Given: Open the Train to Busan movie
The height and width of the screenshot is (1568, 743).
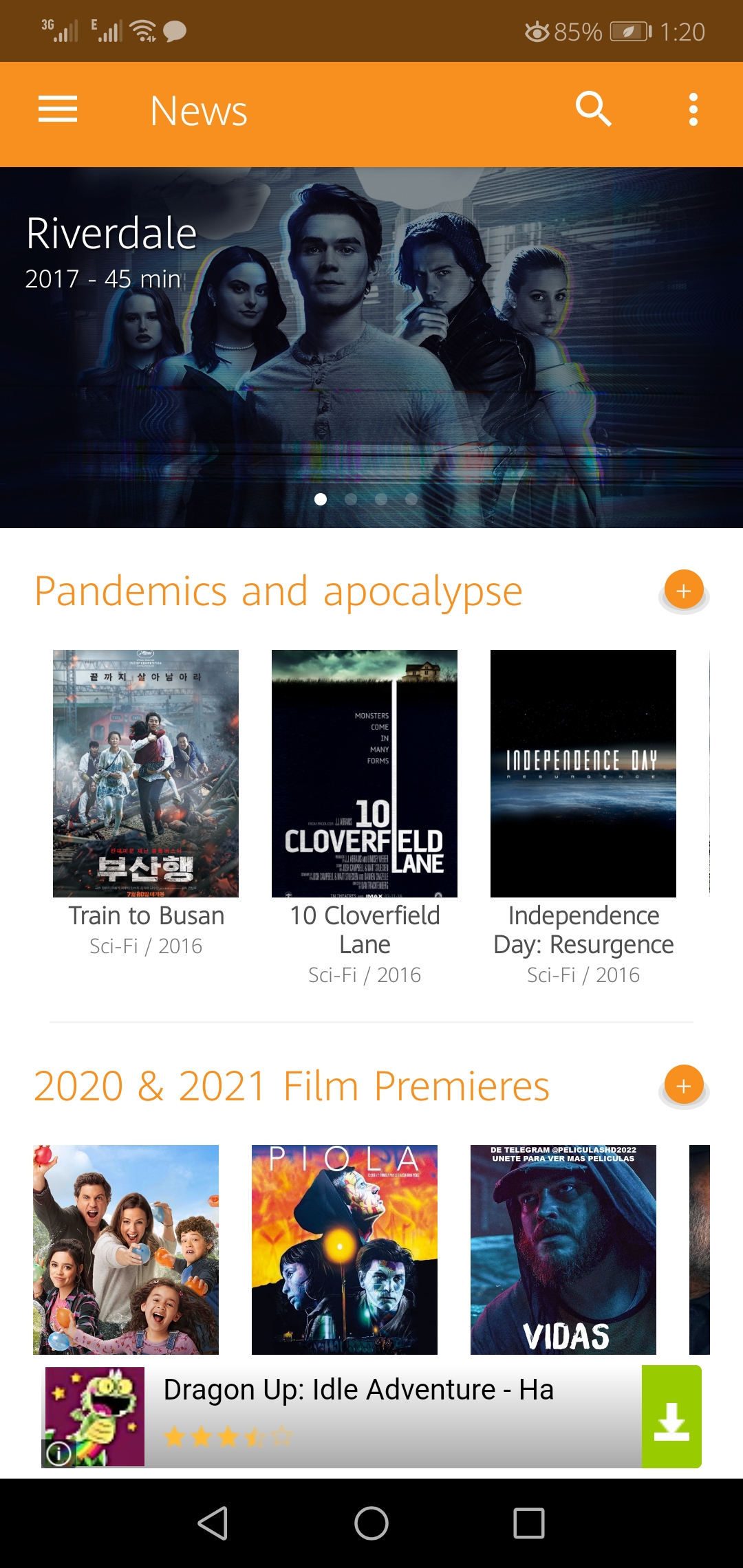Looking at the screenshot, I should (x=146, y=774).
